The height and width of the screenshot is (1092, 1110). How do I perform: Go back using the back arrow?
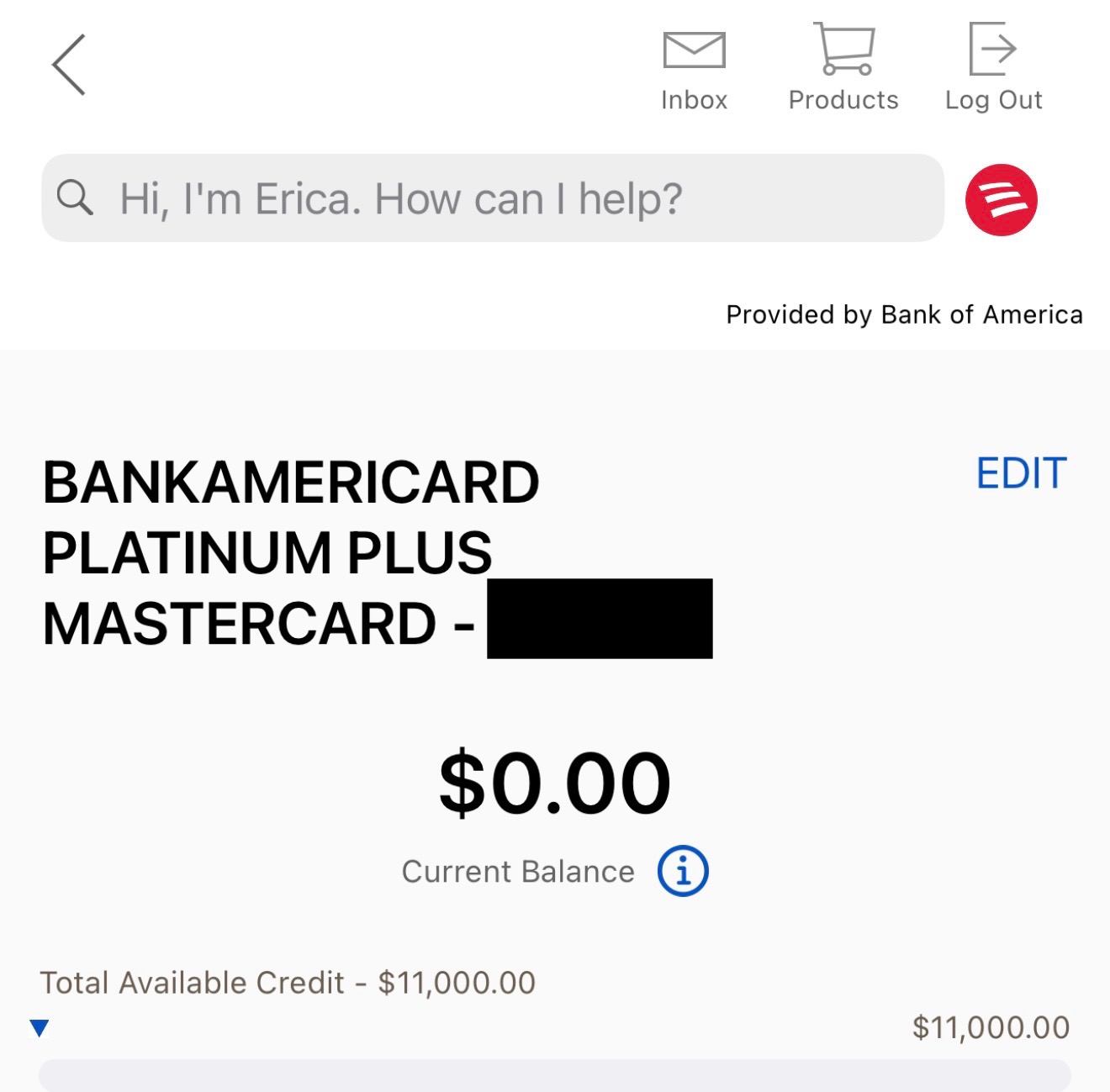[69, 65]
